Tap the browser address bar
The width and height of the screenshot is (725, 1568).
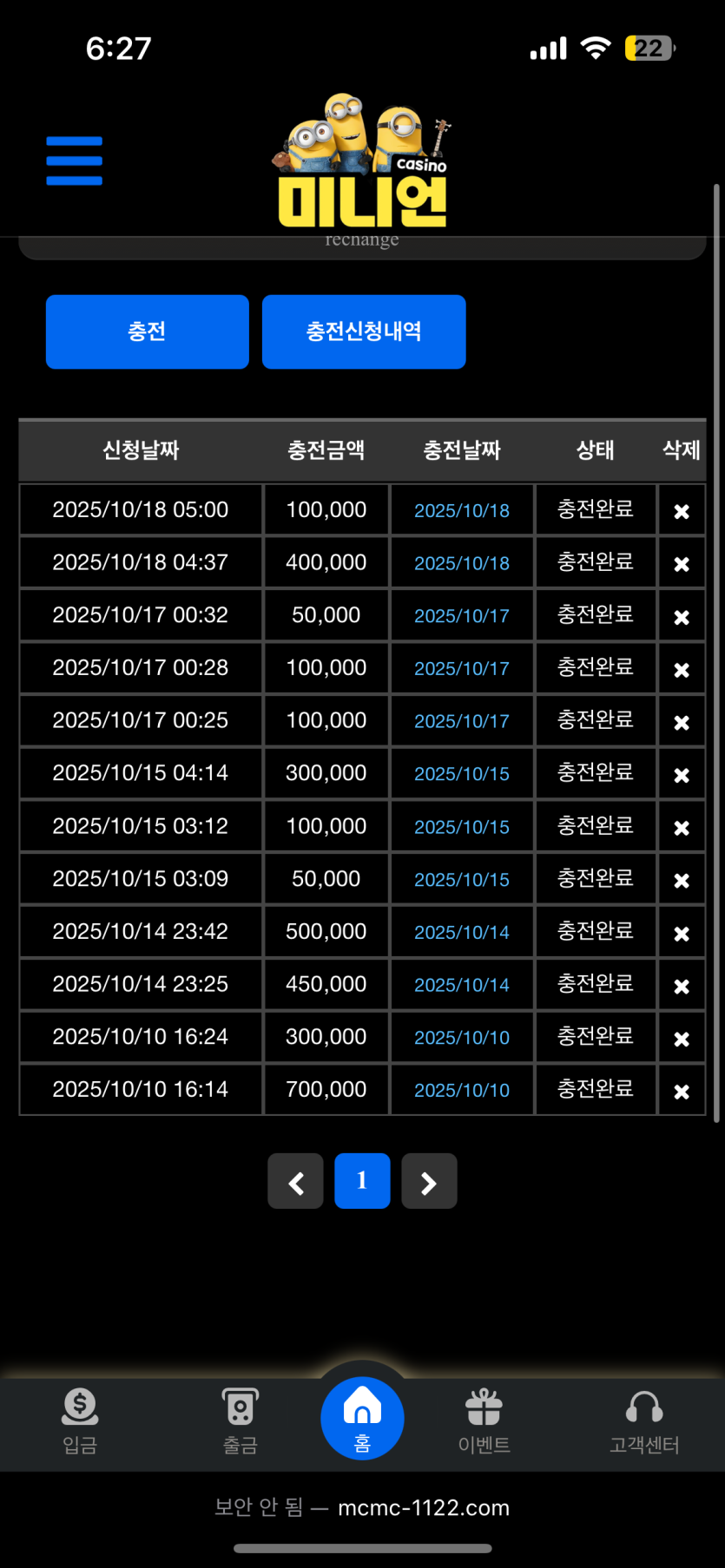[362, 1507]
